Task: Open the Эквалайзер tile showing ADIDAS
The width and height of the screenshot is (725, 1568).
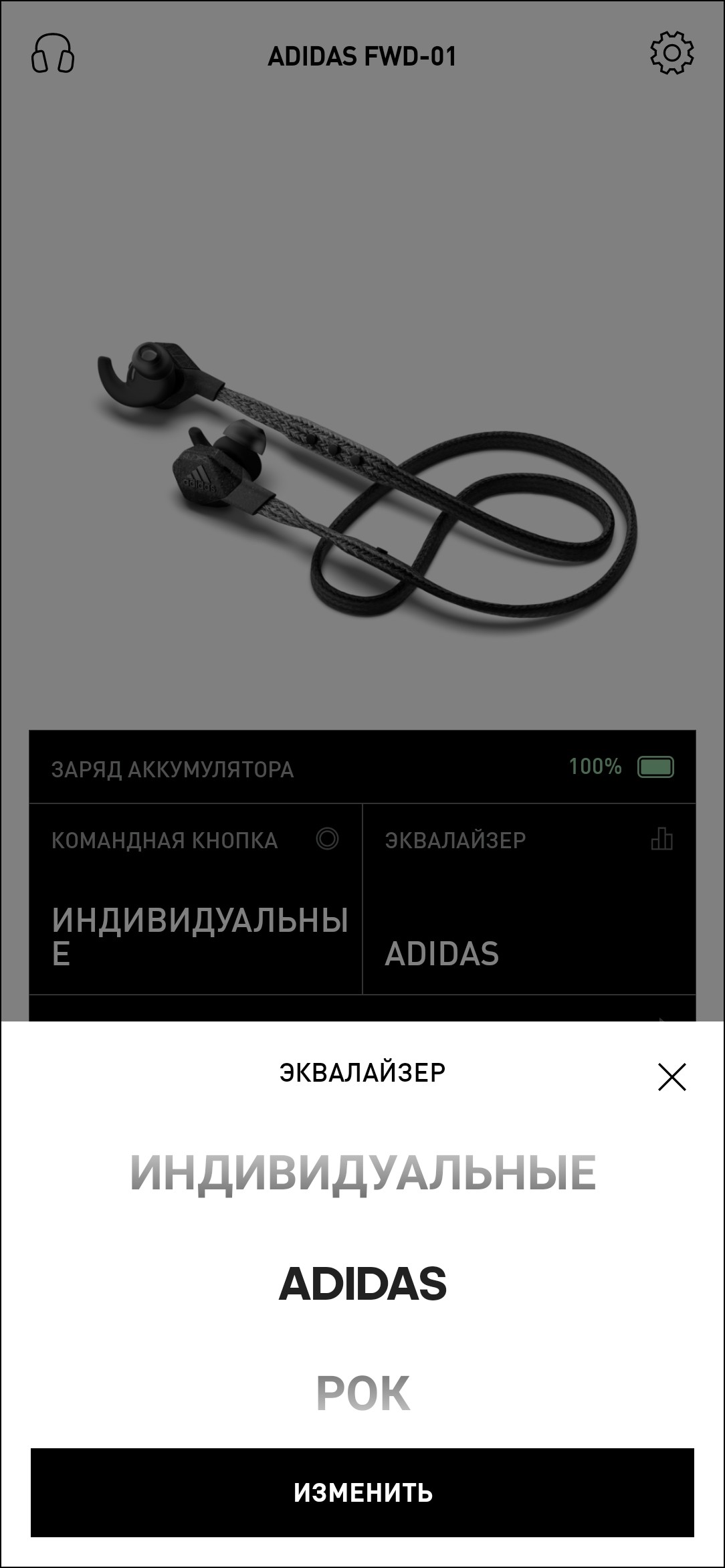Action: tap(528, 898)
